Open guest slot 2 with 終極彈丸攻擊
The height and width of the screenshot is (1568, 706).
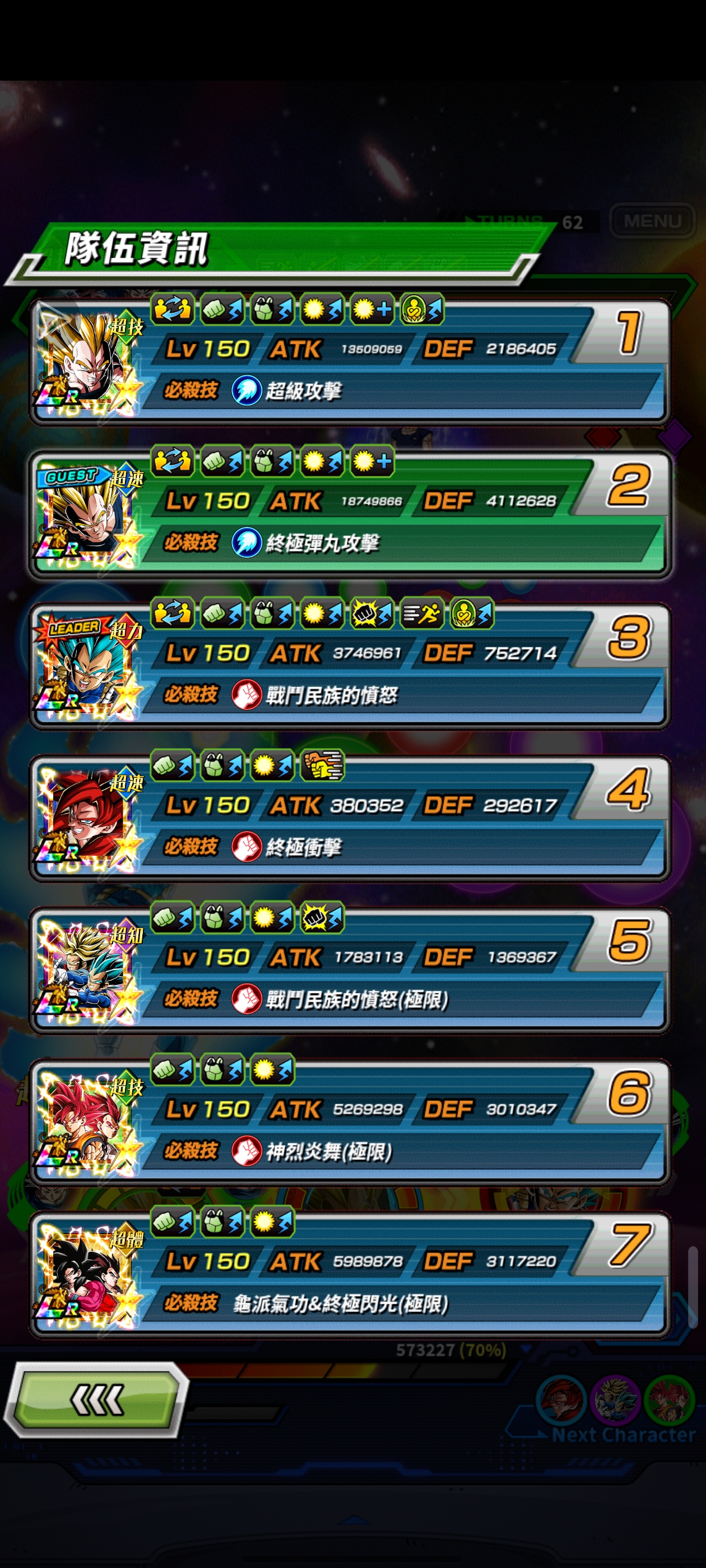pyautogui.click(x=350, y=517)
